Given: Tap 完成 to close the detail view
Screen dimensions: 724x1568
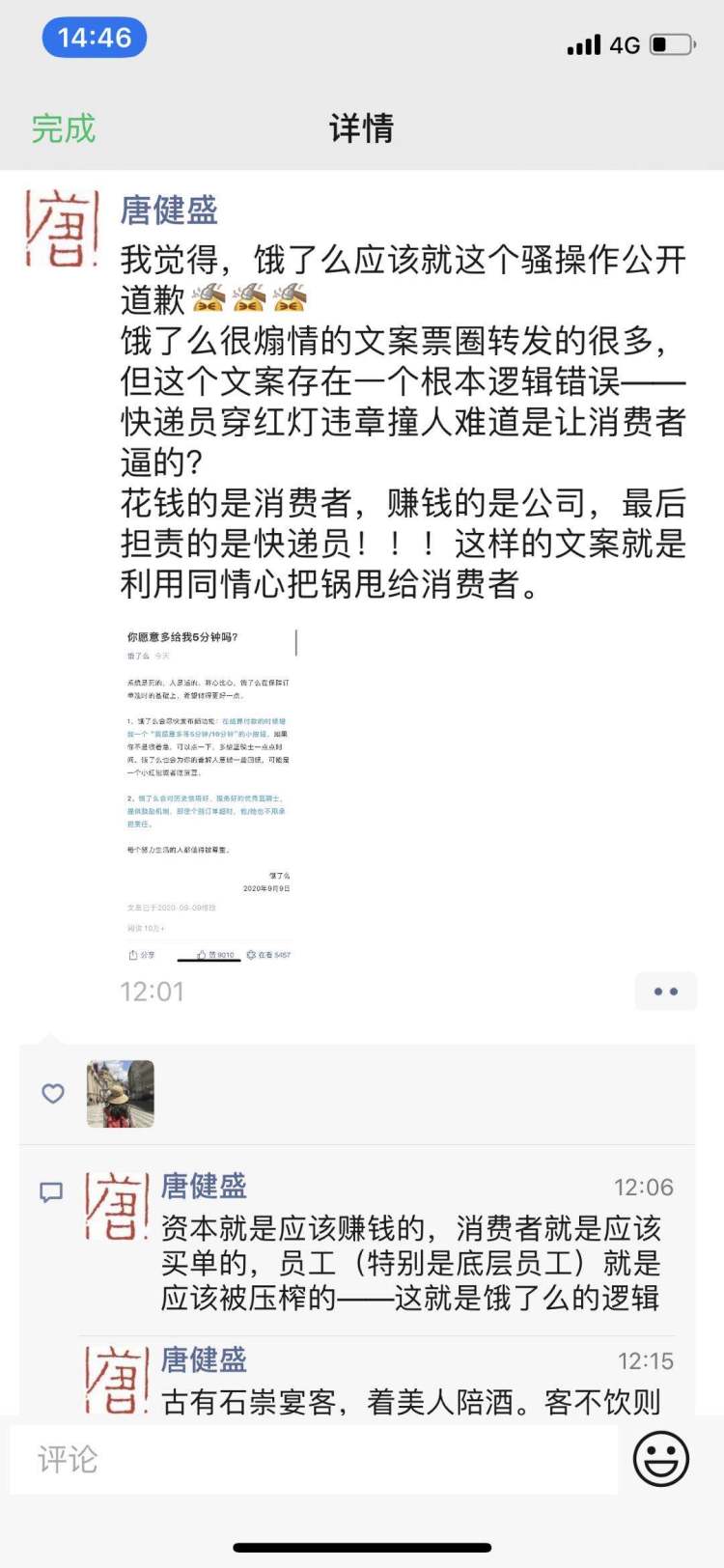Looking at the screenshot, I should click(x=64, y=128).
